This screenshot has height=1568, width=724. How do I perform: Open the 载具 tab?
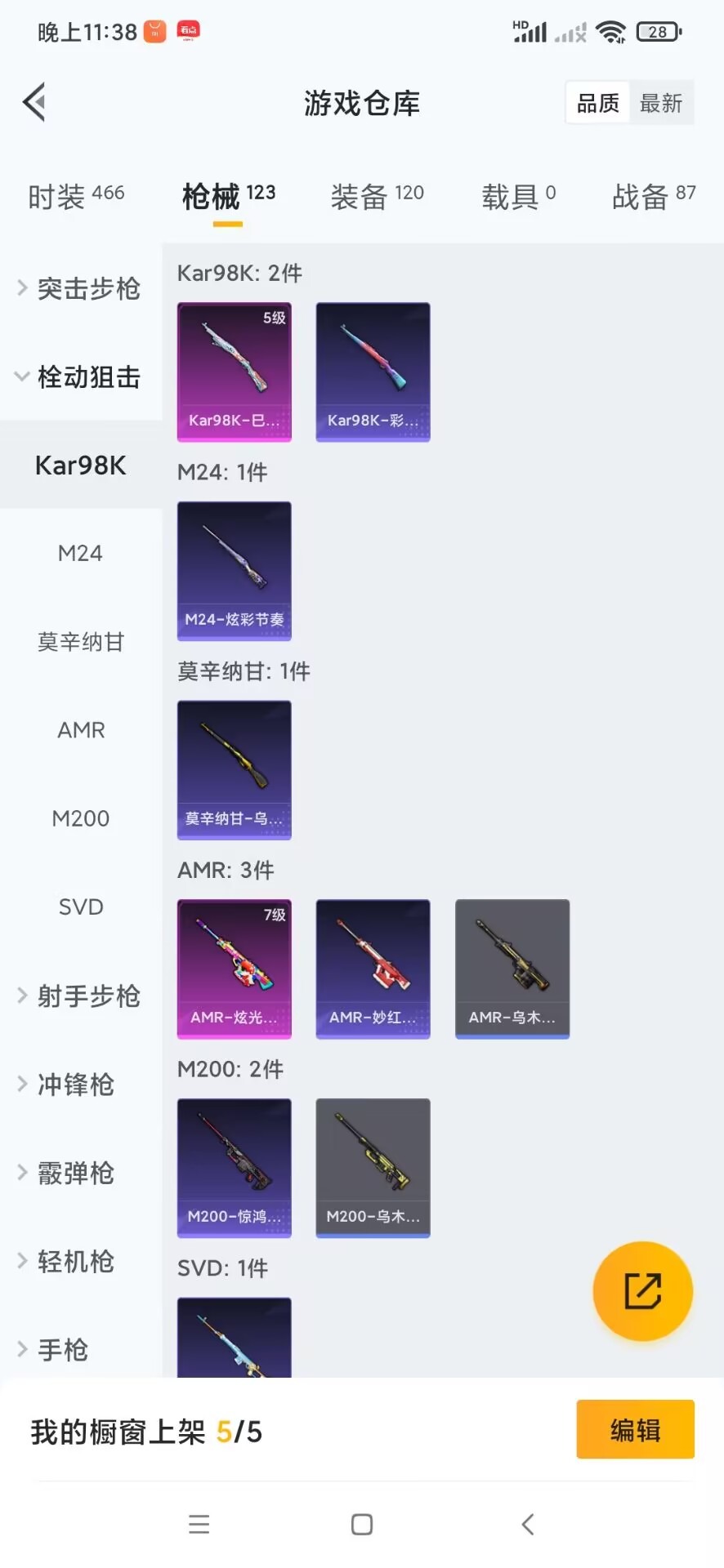pos(518,196)
